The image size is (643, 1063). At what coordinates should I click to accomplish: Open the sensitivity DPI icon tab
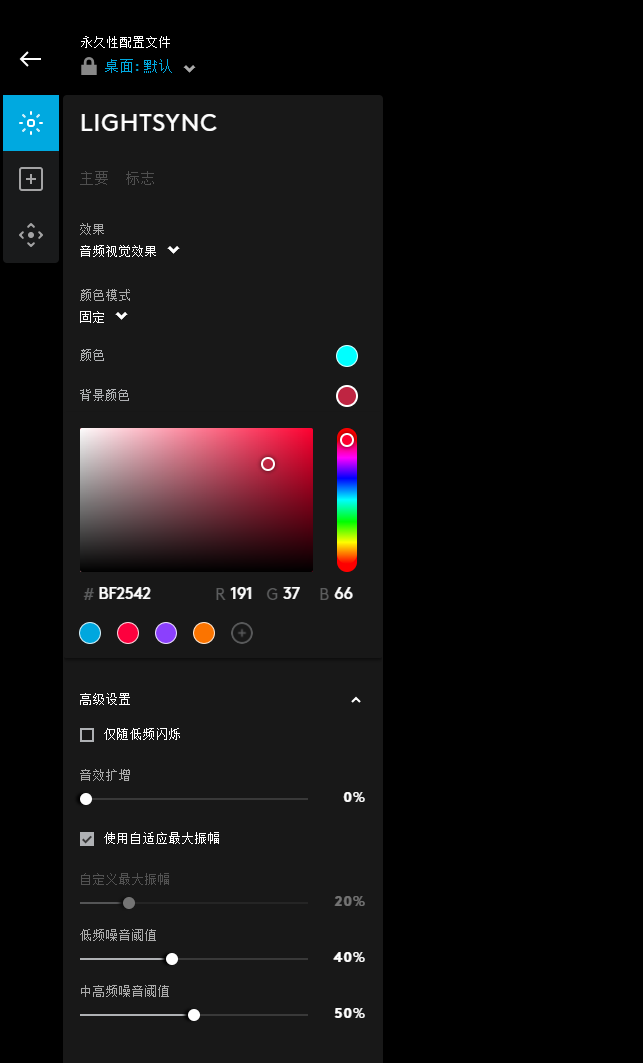31,235
